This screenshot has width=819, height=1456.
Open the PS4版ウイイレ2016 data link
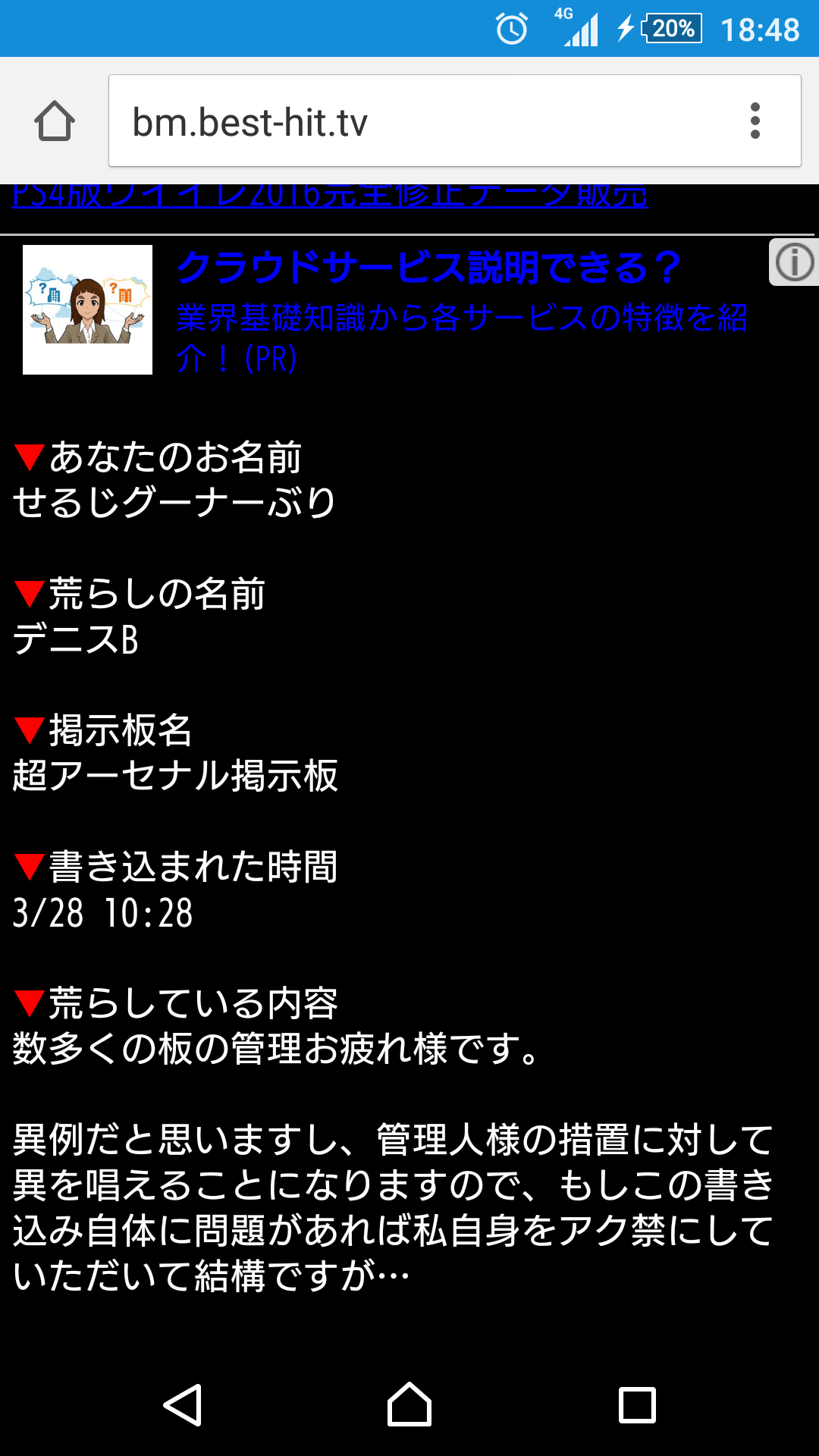tap(330, 197)
